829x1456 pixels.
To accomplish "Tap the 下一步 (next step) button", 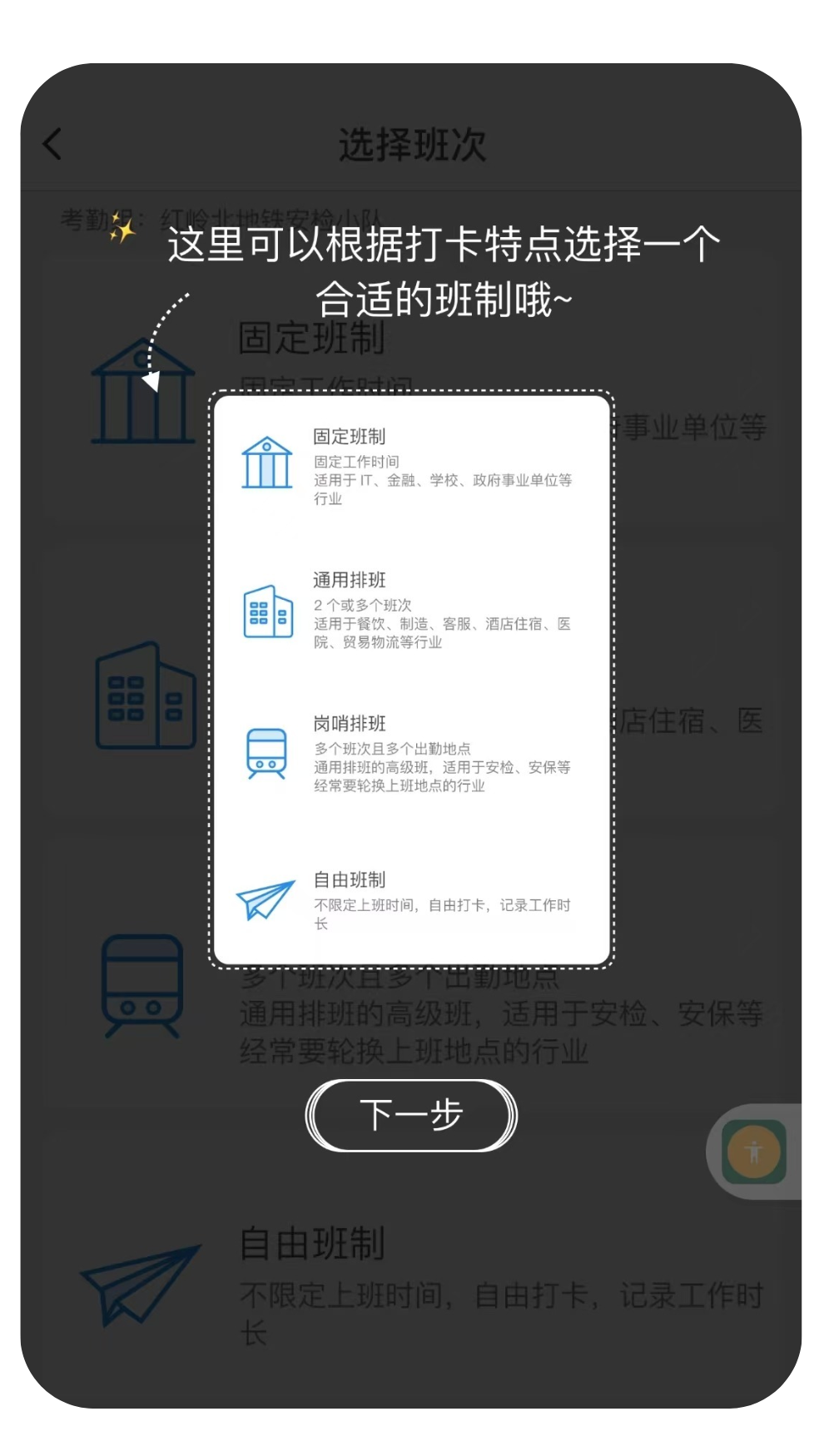I will [411, 1115].
